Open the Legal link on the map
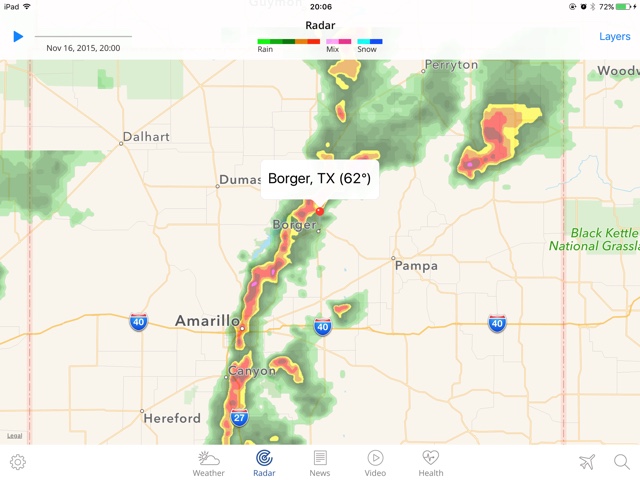The height and width of the screenshot is (480, 640). (x=14, y=436)
